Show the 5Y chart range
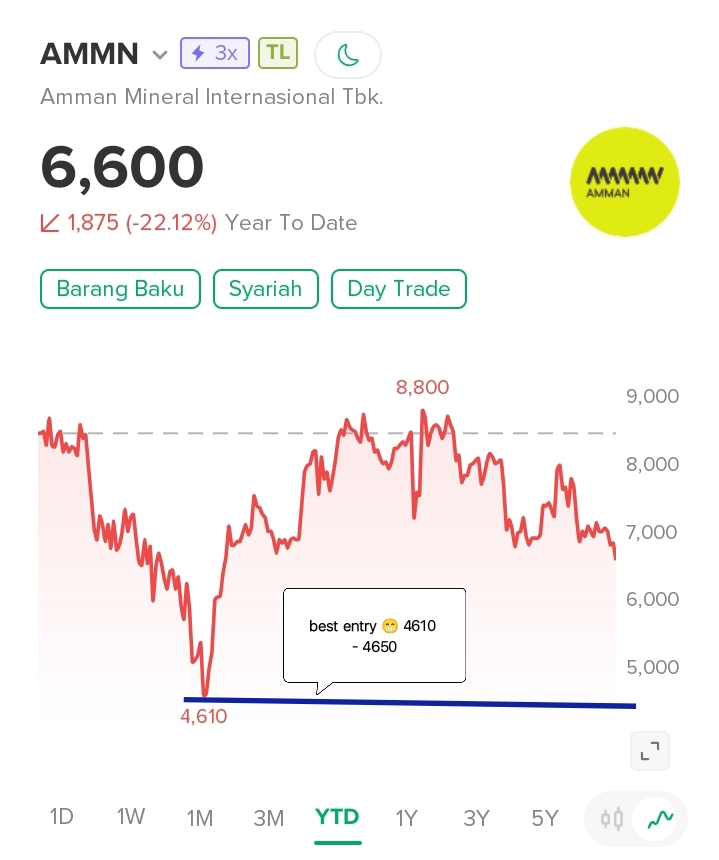Viewport: 719px width, 860px height. pos(545,818)
